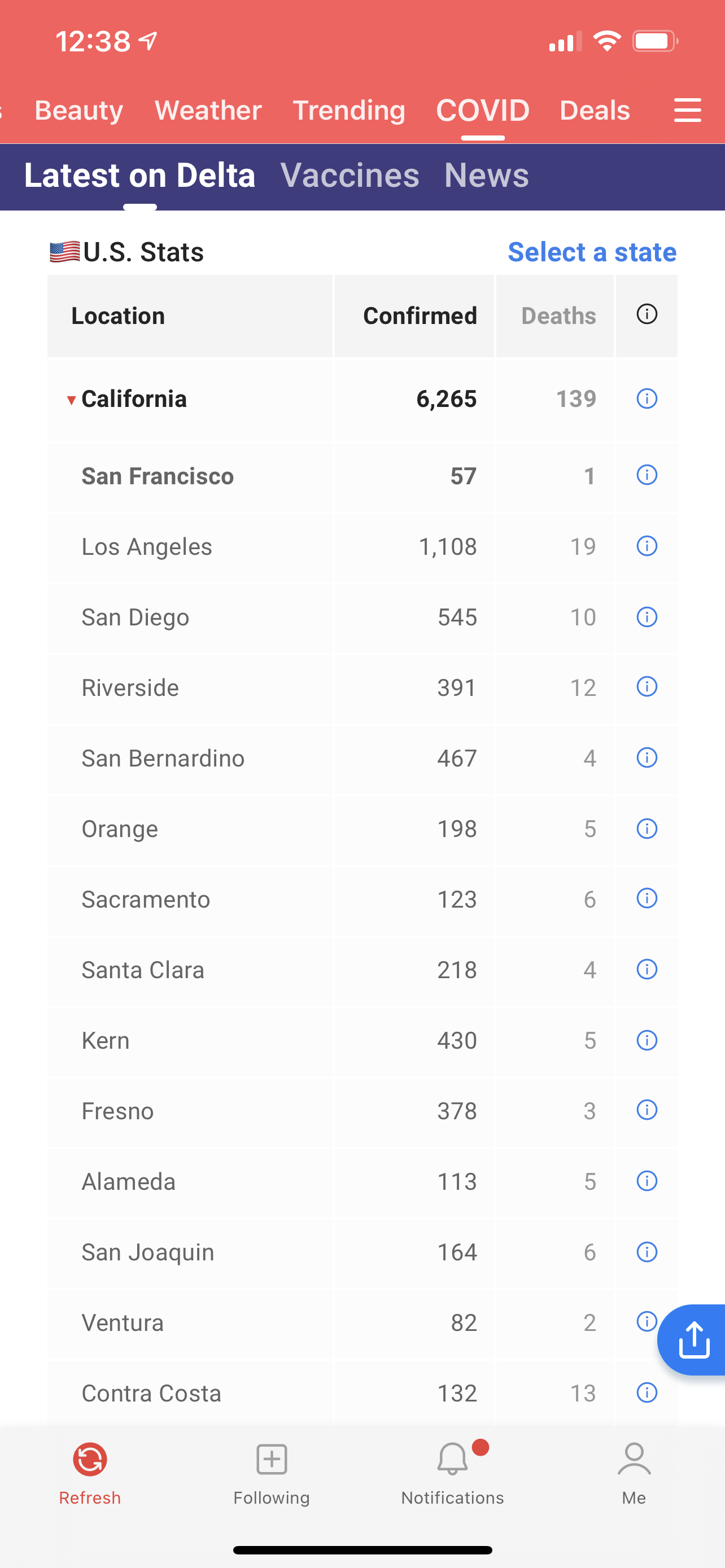Switch to the Weather tab
This screenshot has width=725, height=1568.
point(208,110)
